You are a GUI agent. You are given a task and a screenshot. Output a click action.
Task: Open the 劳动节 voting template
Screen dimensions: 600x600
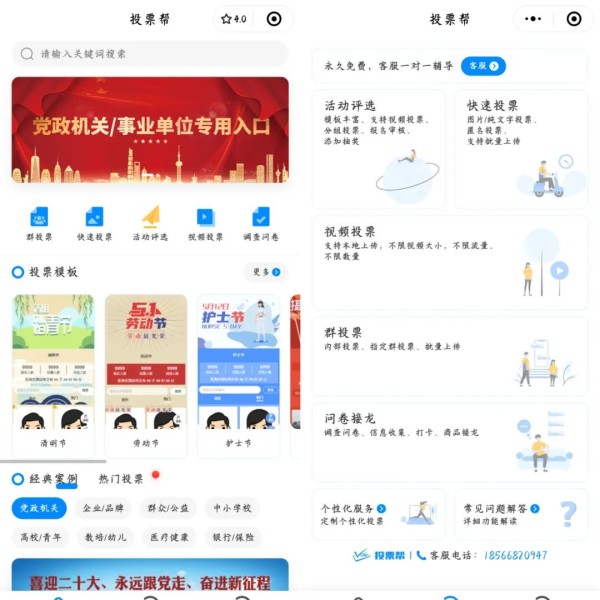pyautogui.click(x=146, y=375)
